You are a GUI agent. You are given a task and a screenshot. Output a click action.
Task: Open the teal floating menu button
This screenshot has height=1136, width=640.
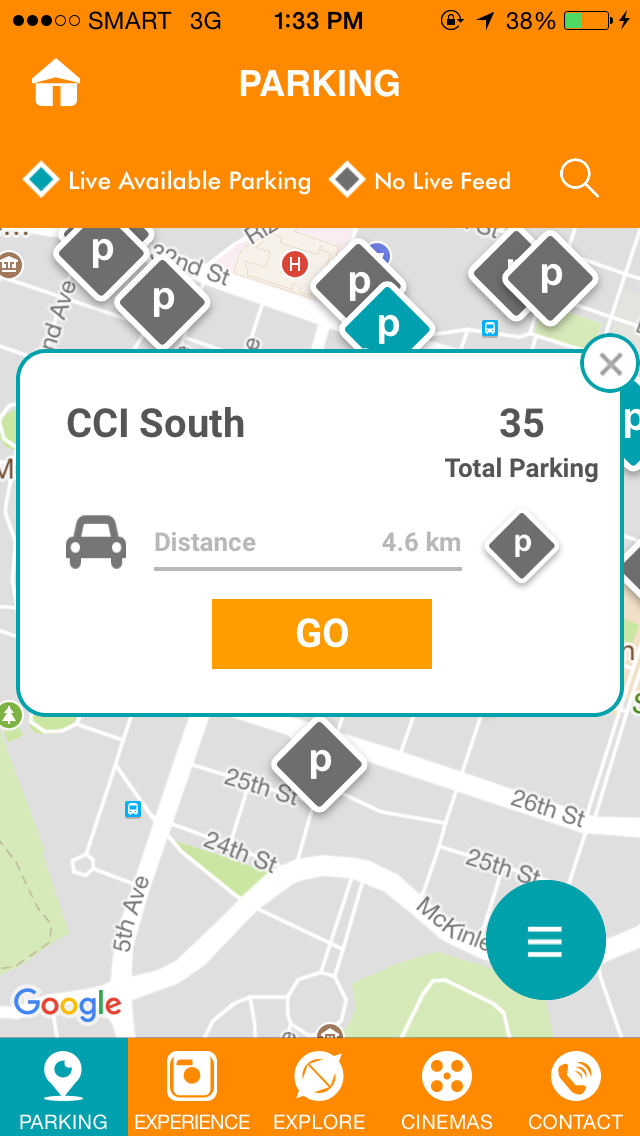546,940
